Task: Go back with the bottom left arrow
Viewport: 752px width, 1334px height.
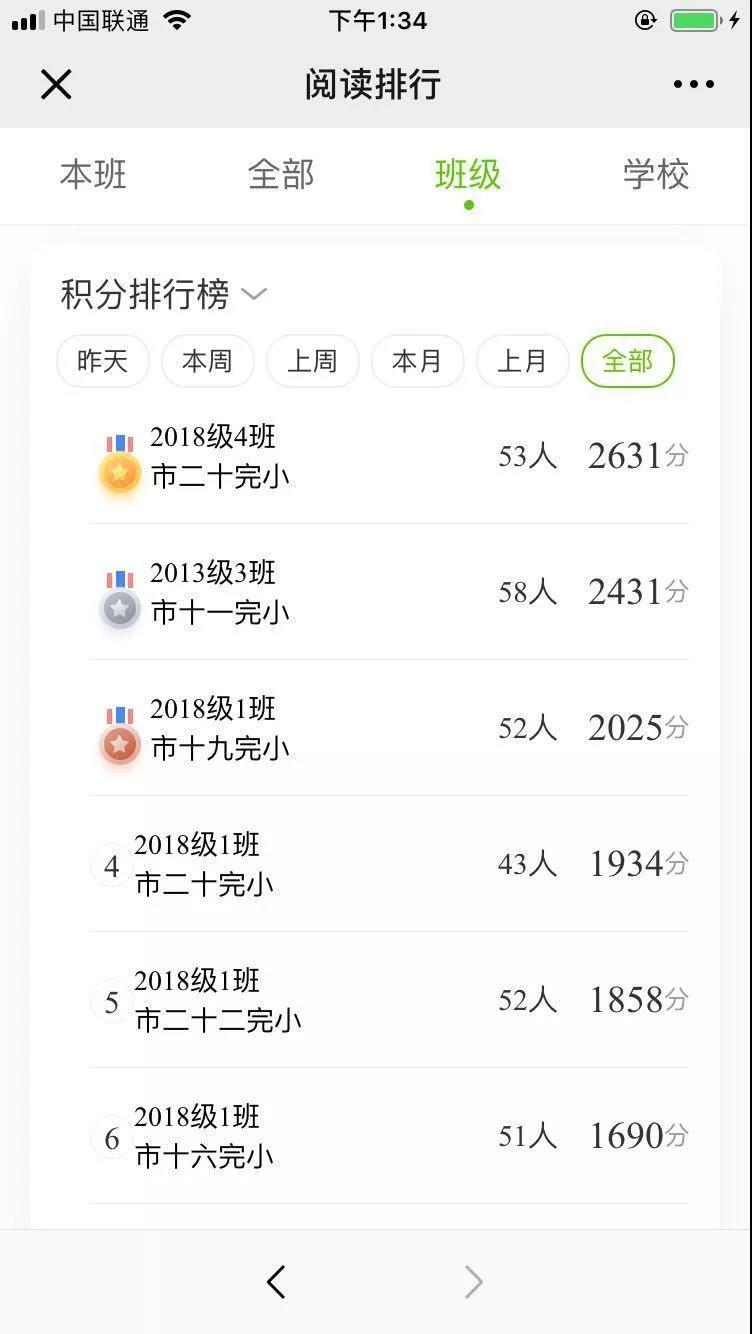Action: (277, 1282)
